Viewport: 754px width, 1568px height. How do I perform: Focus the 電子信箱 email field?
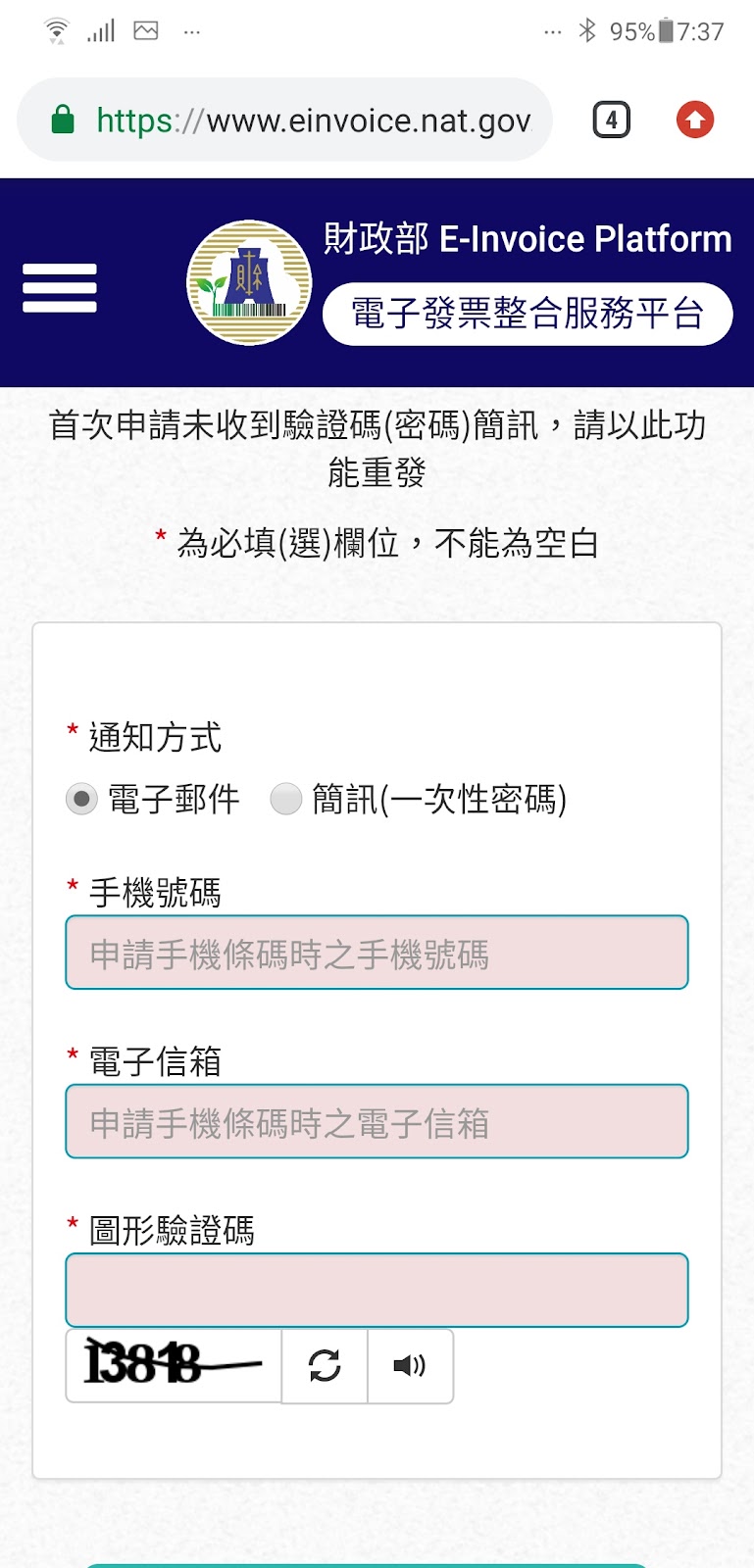pos(377,1121)
